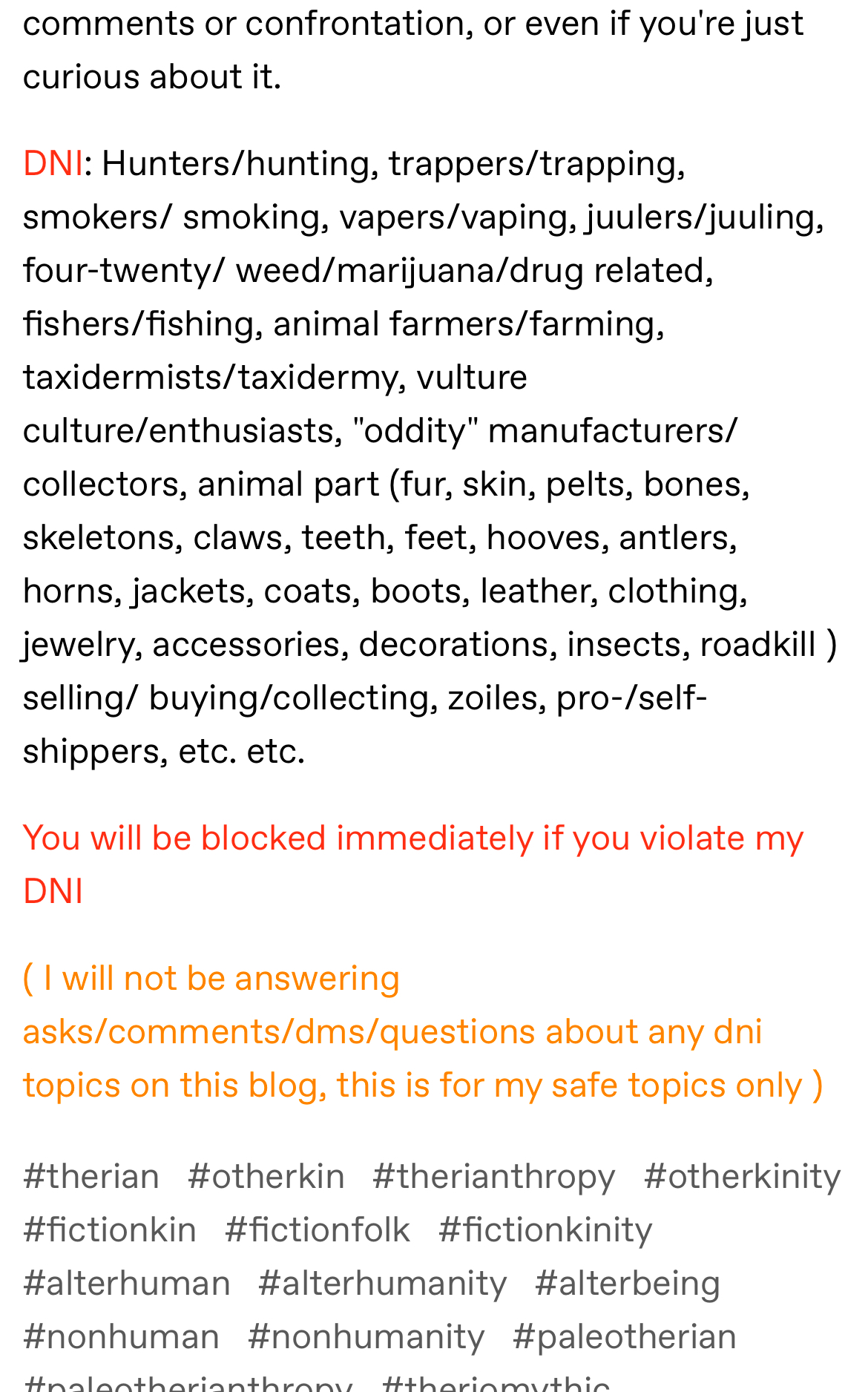868x1392 pixels.
Task: Browse posts tagged #nonhumanity
Action: (366, 1337)
